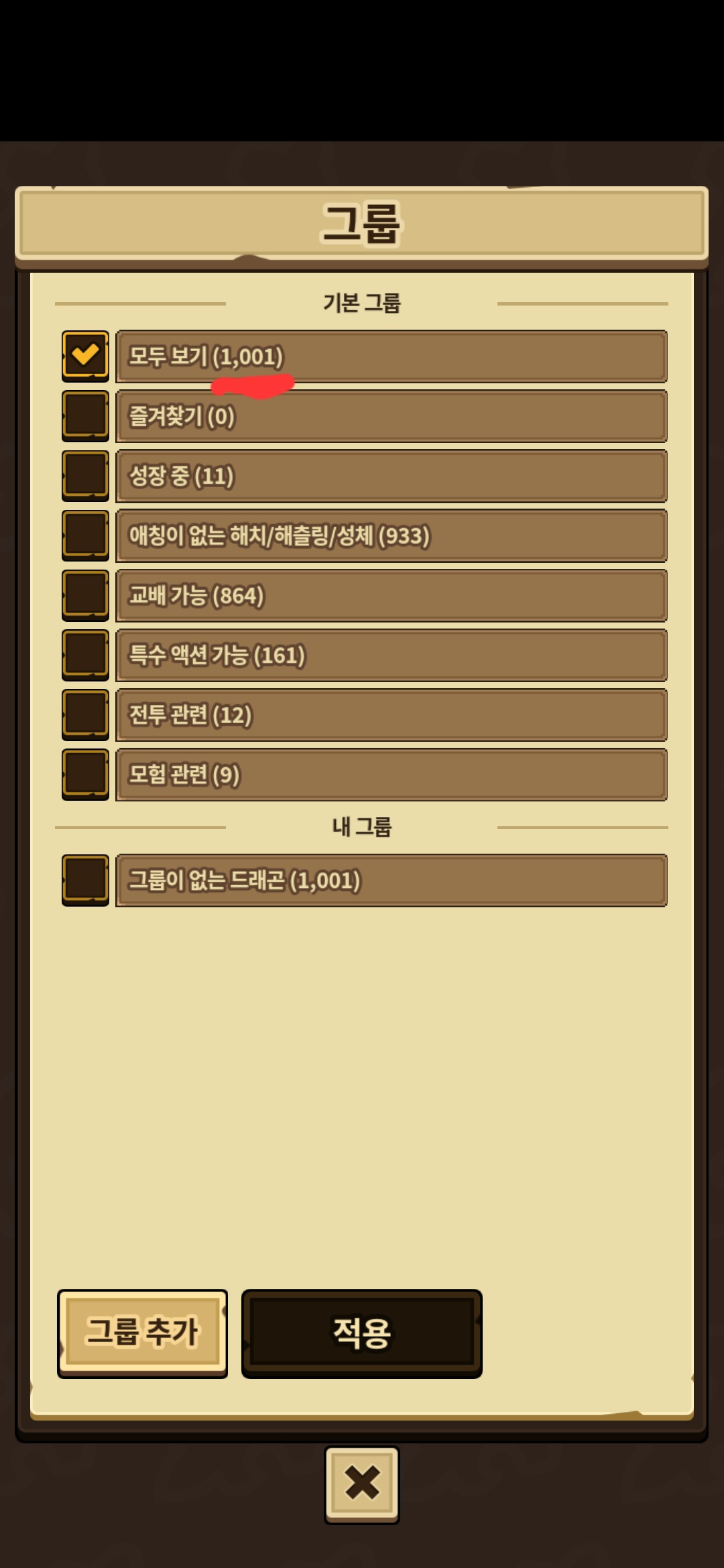The height and width of the screenshot is (1568, 724).
Task: Apply the selection with 적용
Action: pos(361,1332)
